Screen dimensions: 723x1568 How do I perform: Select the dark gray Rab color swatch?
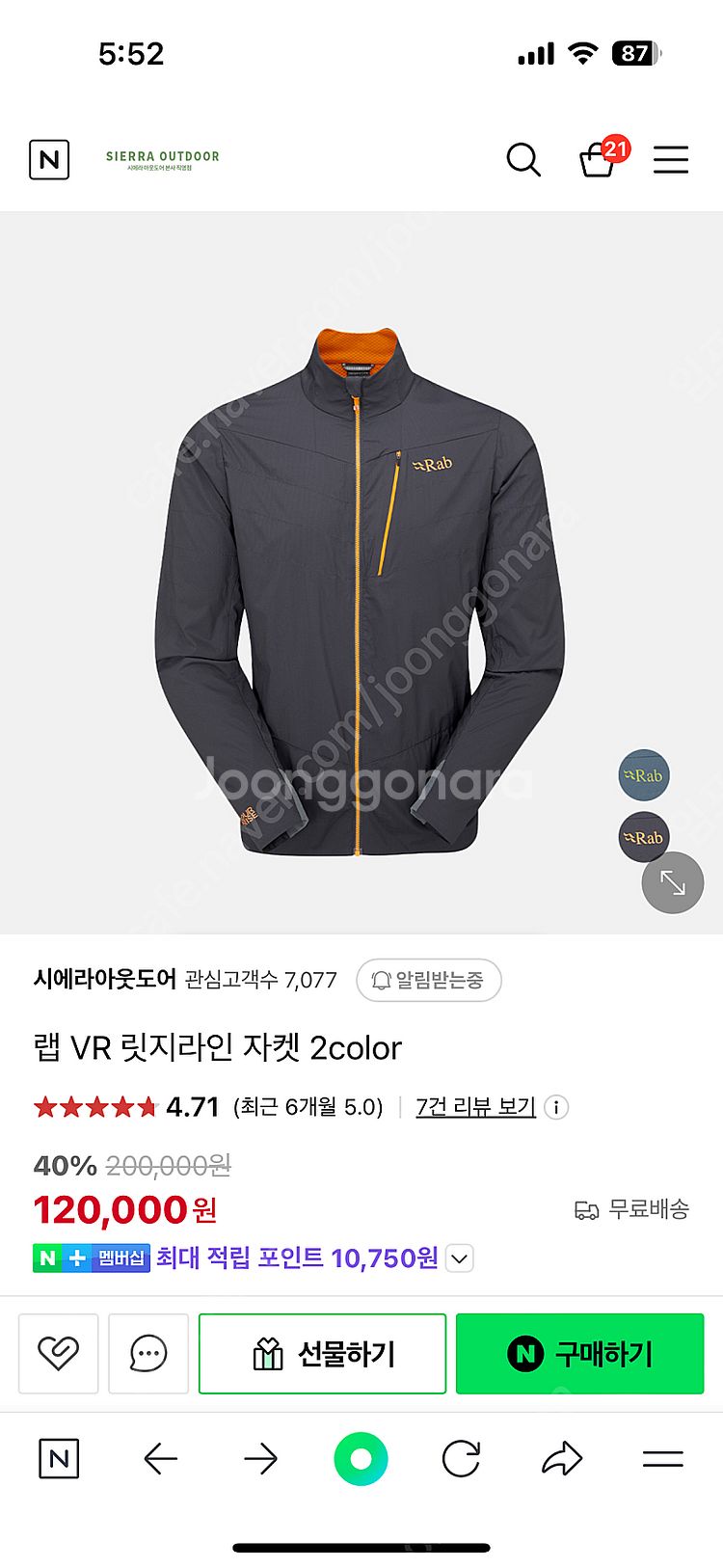[x=643, y=837]
